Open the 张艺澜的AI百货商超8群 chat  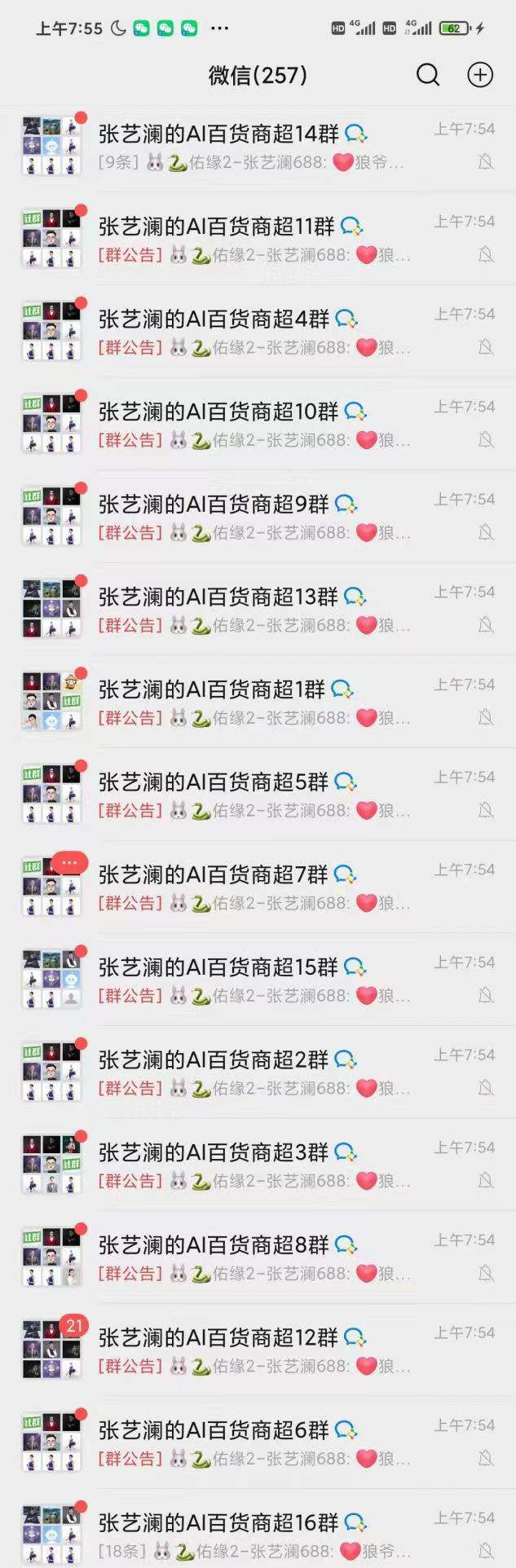tap(258, 1257)
